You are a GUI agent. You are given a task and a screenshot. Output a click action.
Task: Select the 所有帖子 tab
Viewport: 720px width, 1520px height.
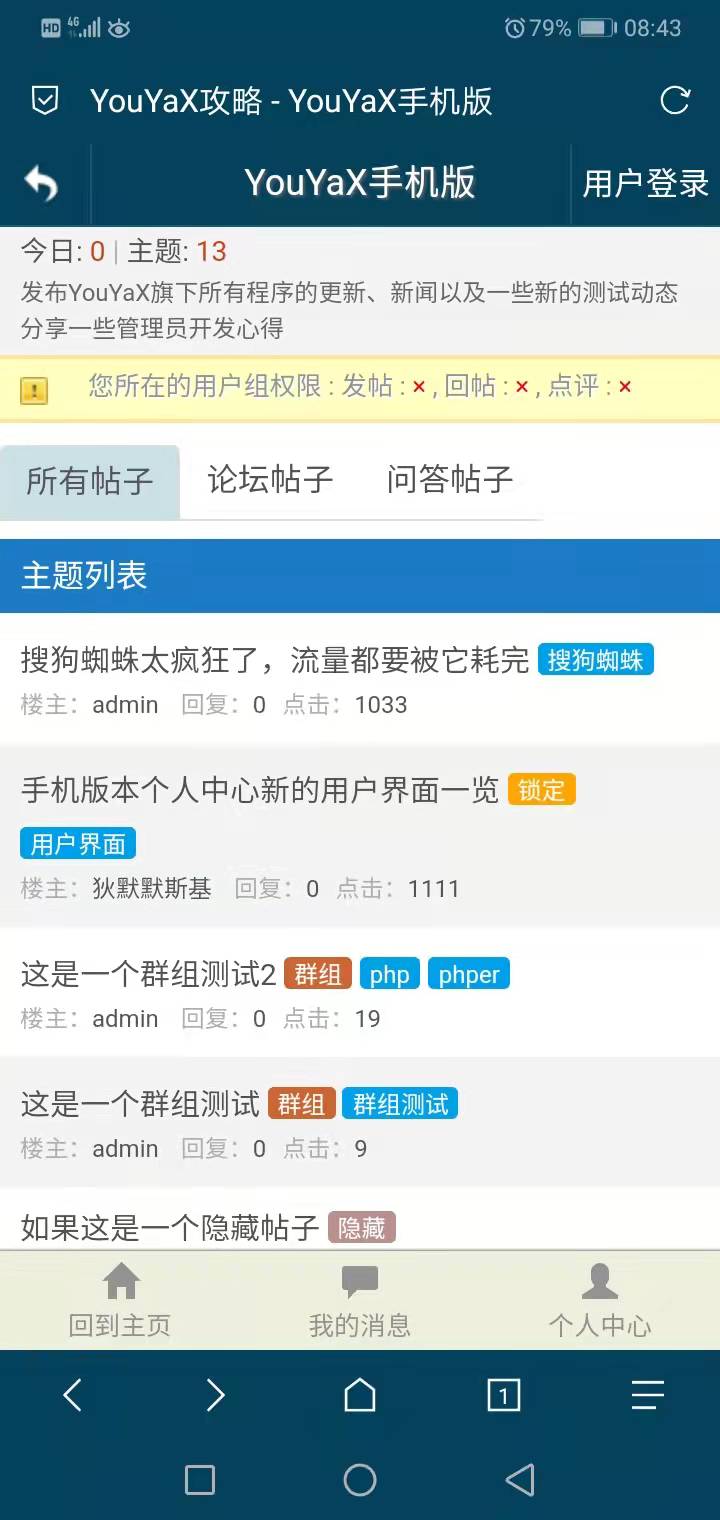[x=90, y=481]
